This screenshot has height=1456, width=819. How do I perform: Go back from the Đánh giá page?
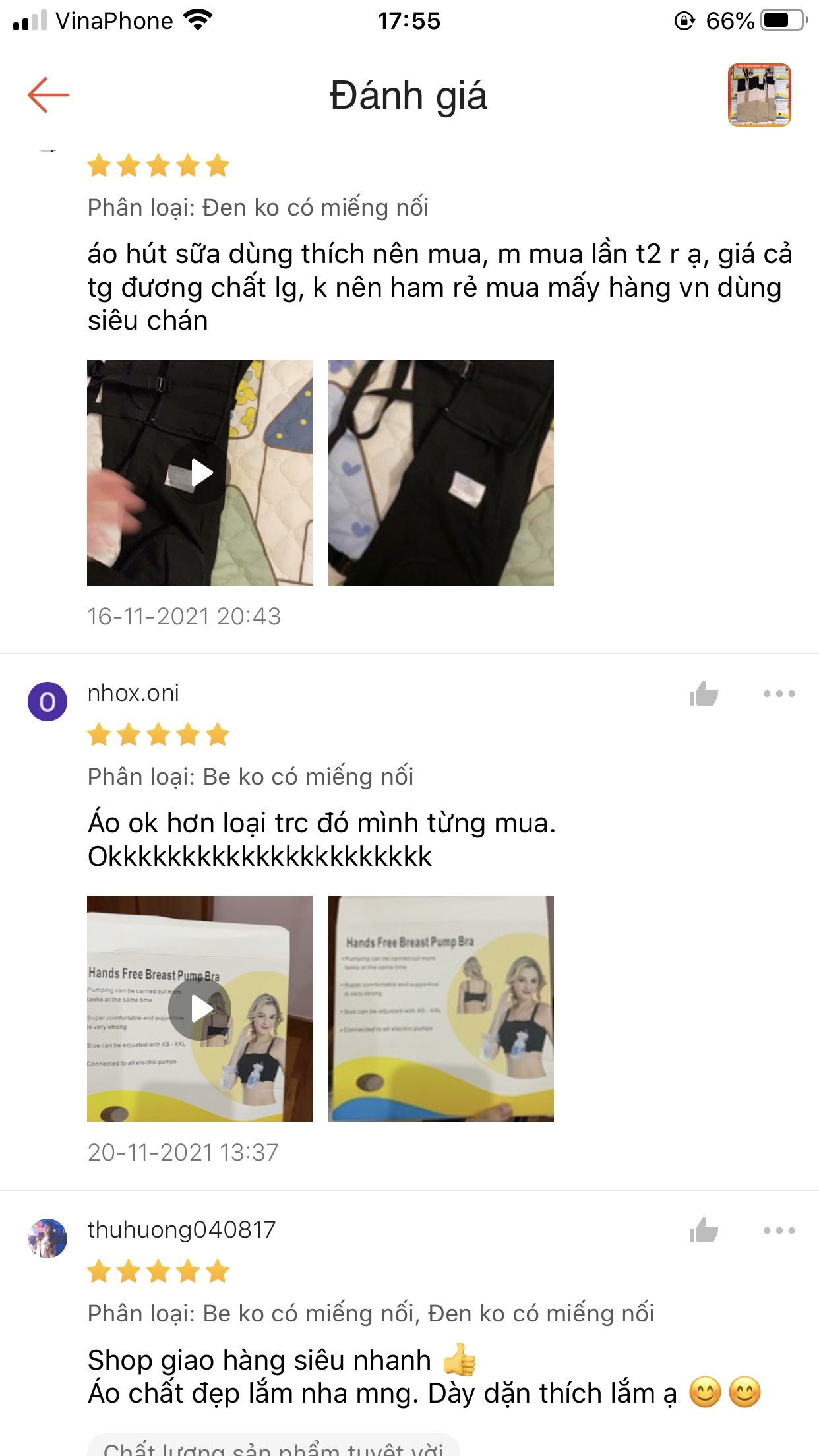[48, 95]
